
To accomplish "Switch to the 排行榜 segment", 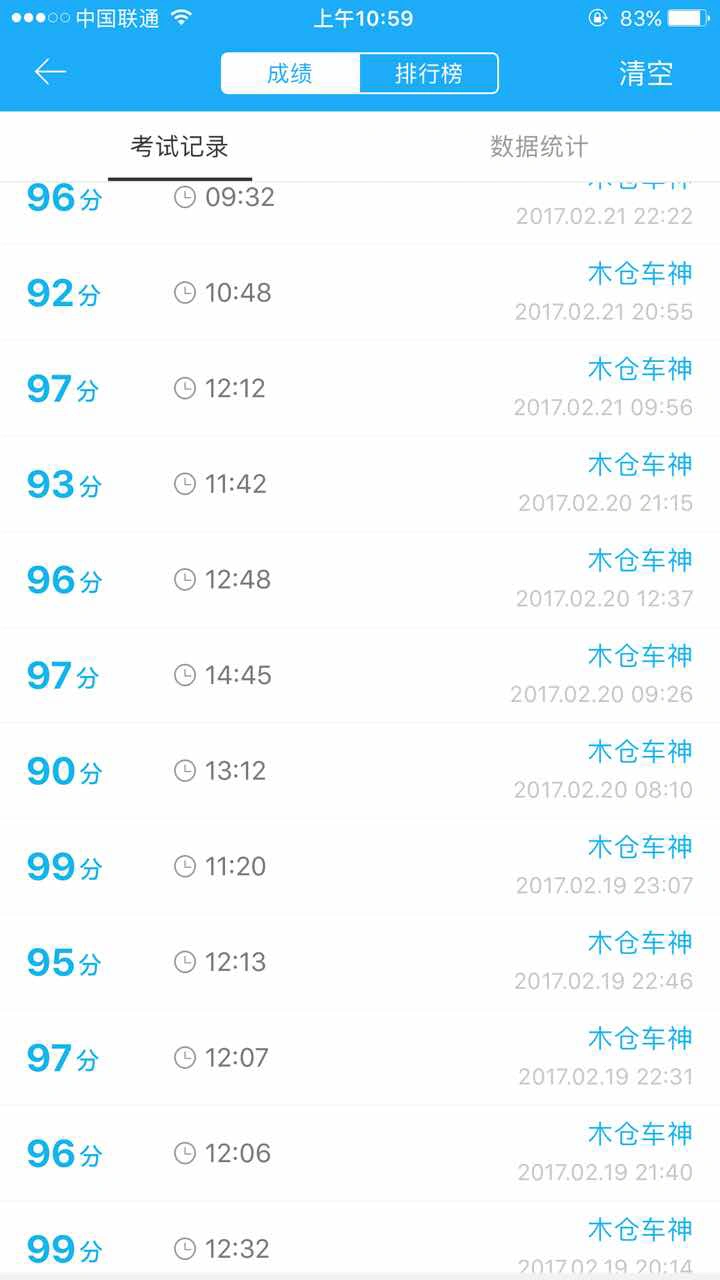I will 429,73.
